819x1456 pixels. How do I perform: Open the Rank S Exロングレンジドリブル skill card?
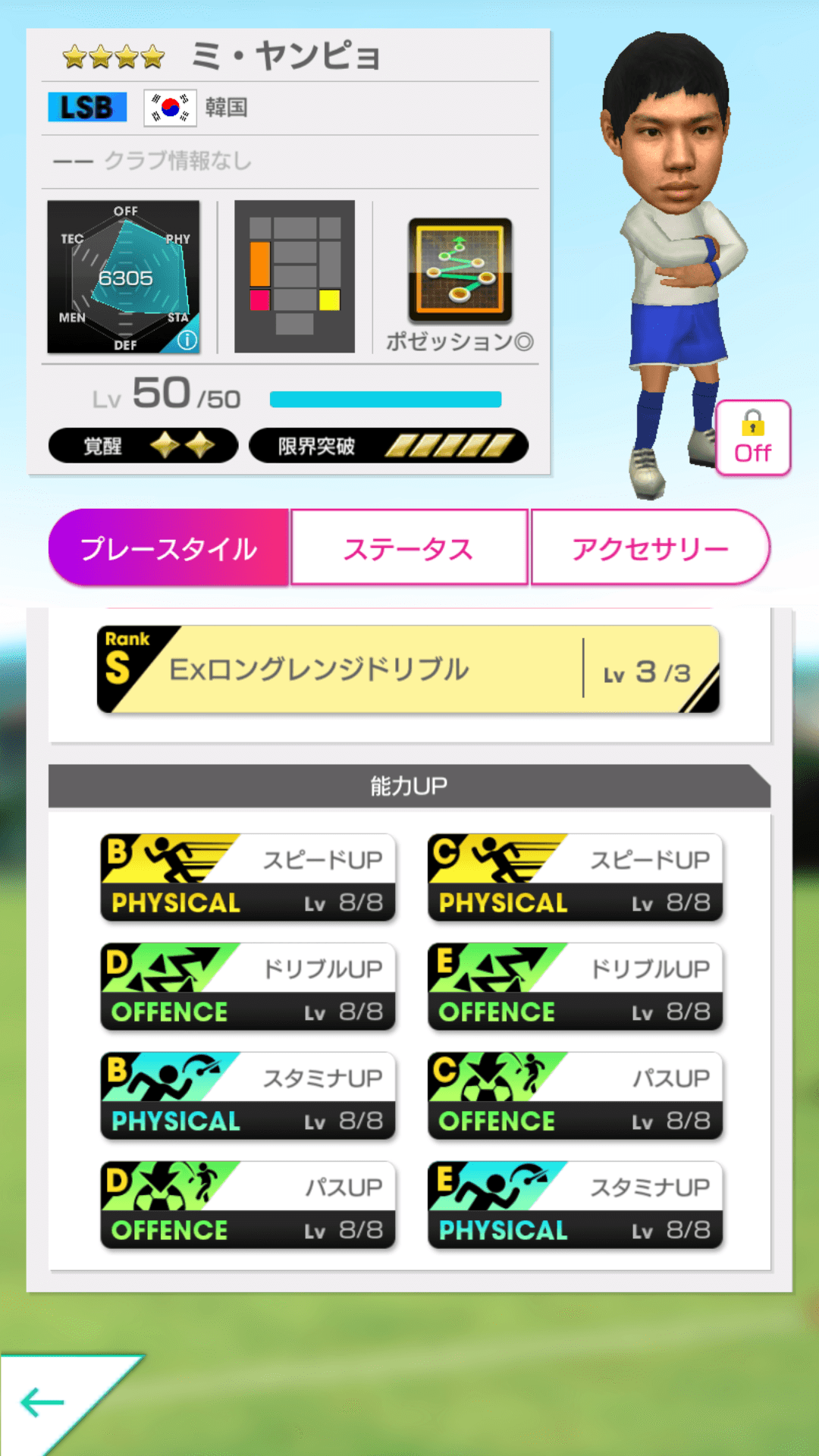click(x=407, y=670)
